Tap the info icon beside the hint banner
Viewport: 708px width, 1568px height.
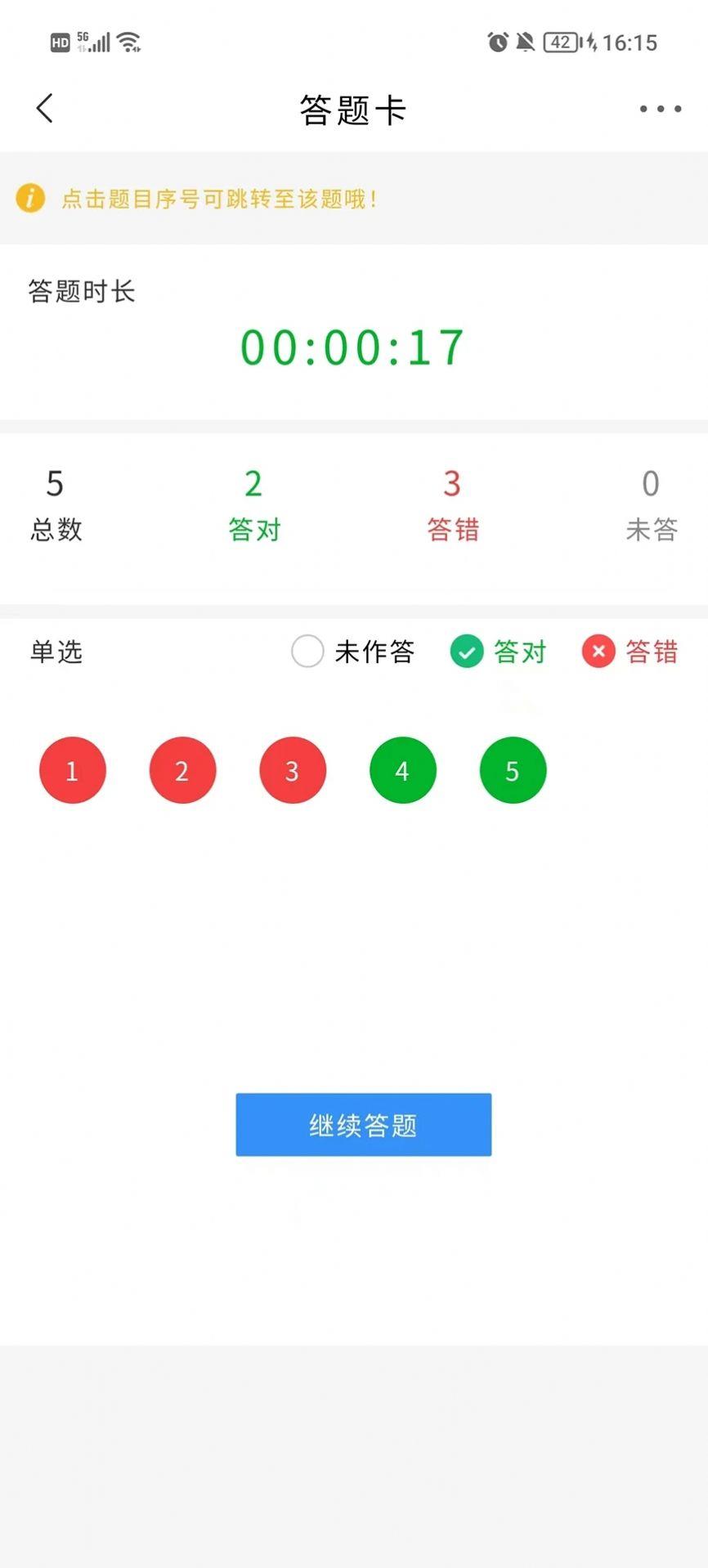click(x=30, y=198)
